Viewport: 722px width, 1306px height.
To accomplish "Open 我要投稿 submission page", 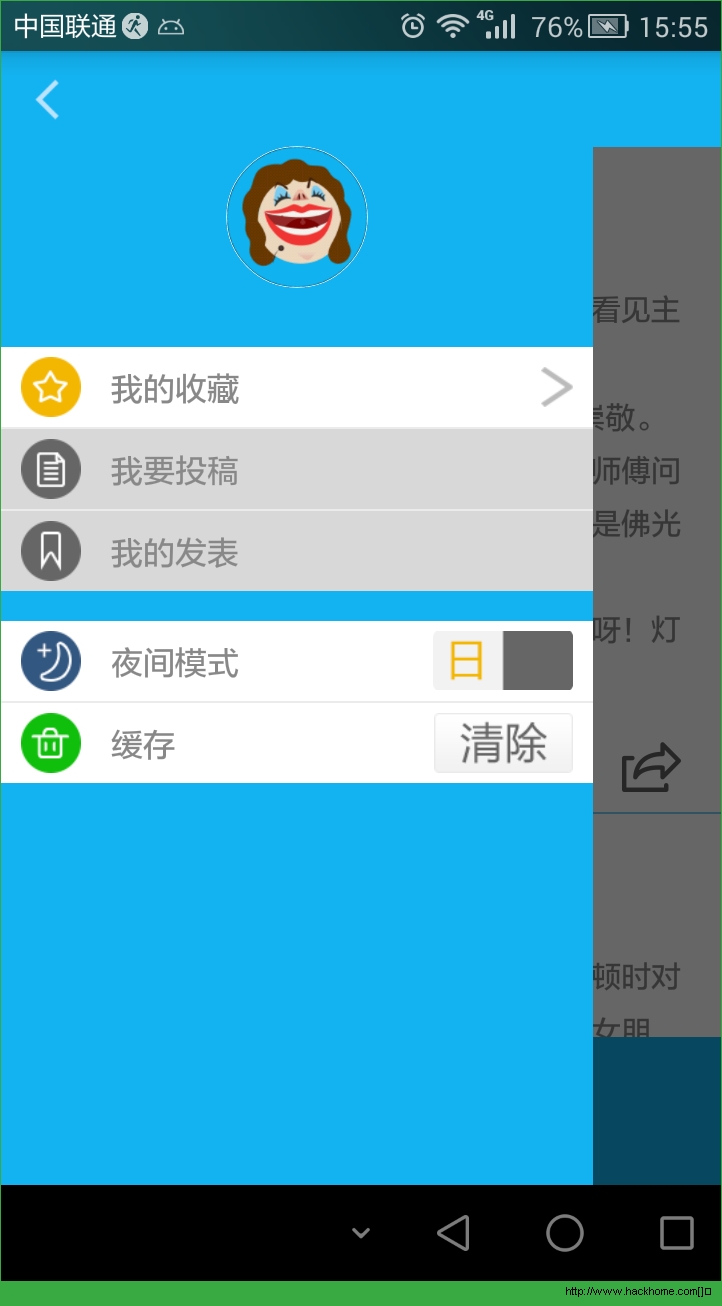I will point(297,470).
